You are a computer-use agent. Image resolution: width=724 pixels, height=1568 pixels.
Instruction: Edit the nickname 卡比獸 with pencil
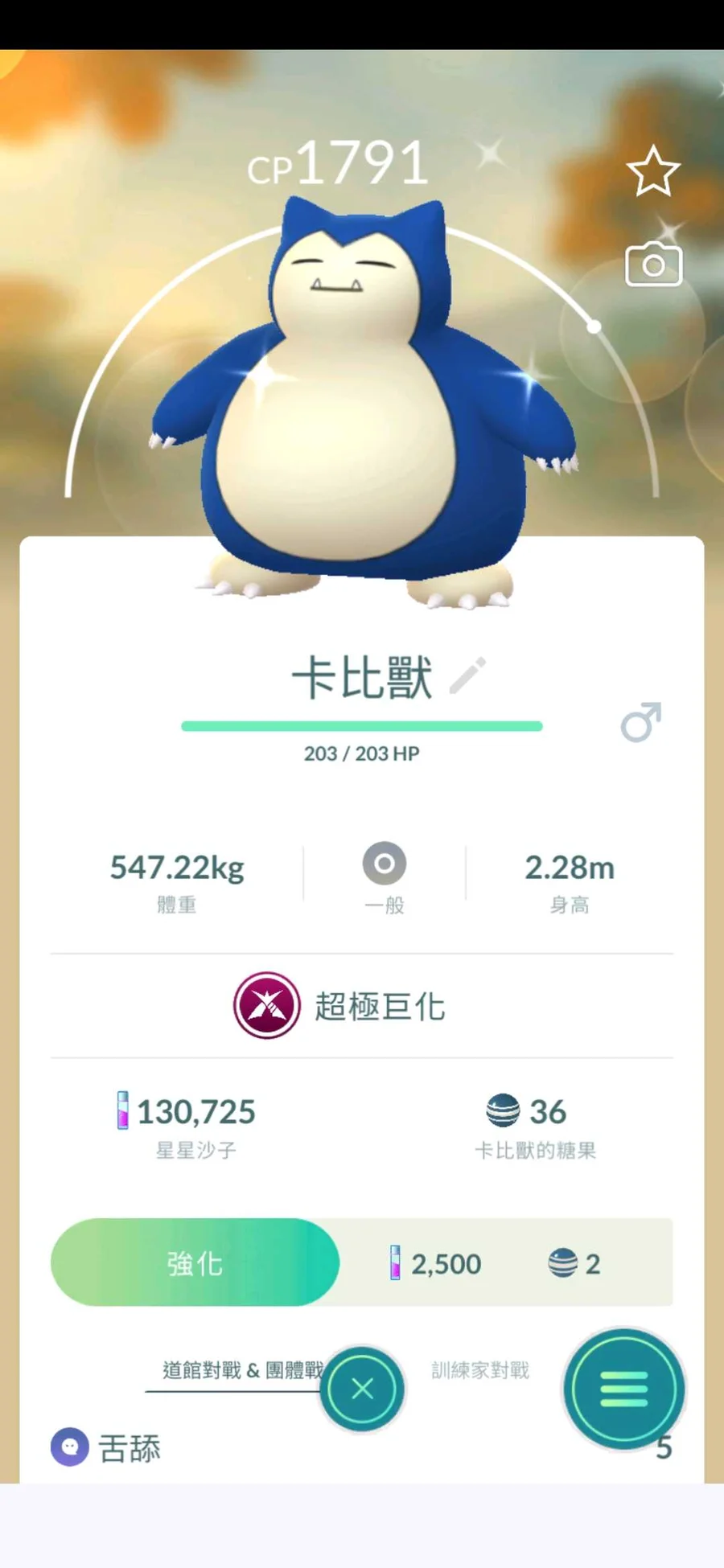click(x=467, y=675)
